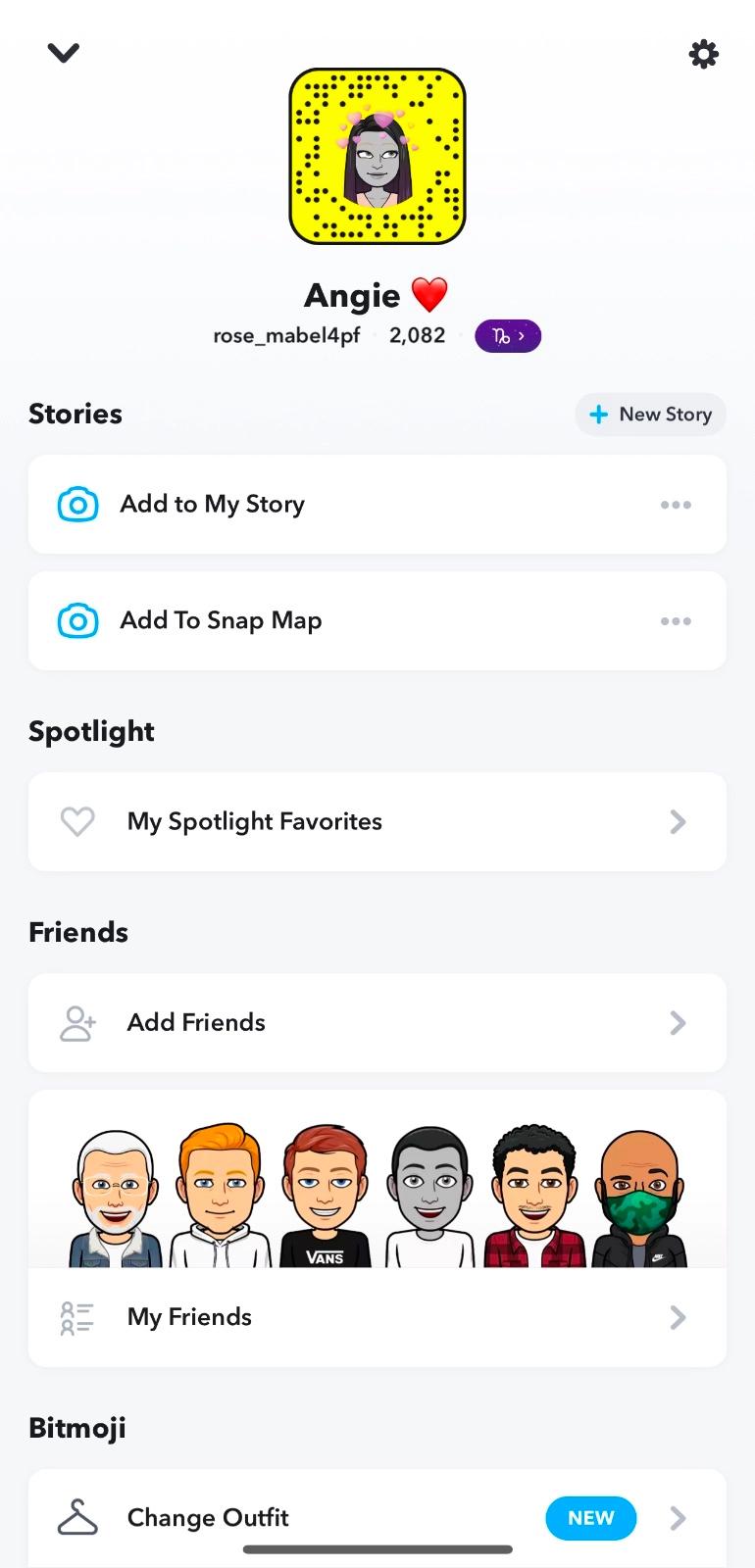Open settings via the gear icon
This screenshot has width=755, height=1568.
704,54
